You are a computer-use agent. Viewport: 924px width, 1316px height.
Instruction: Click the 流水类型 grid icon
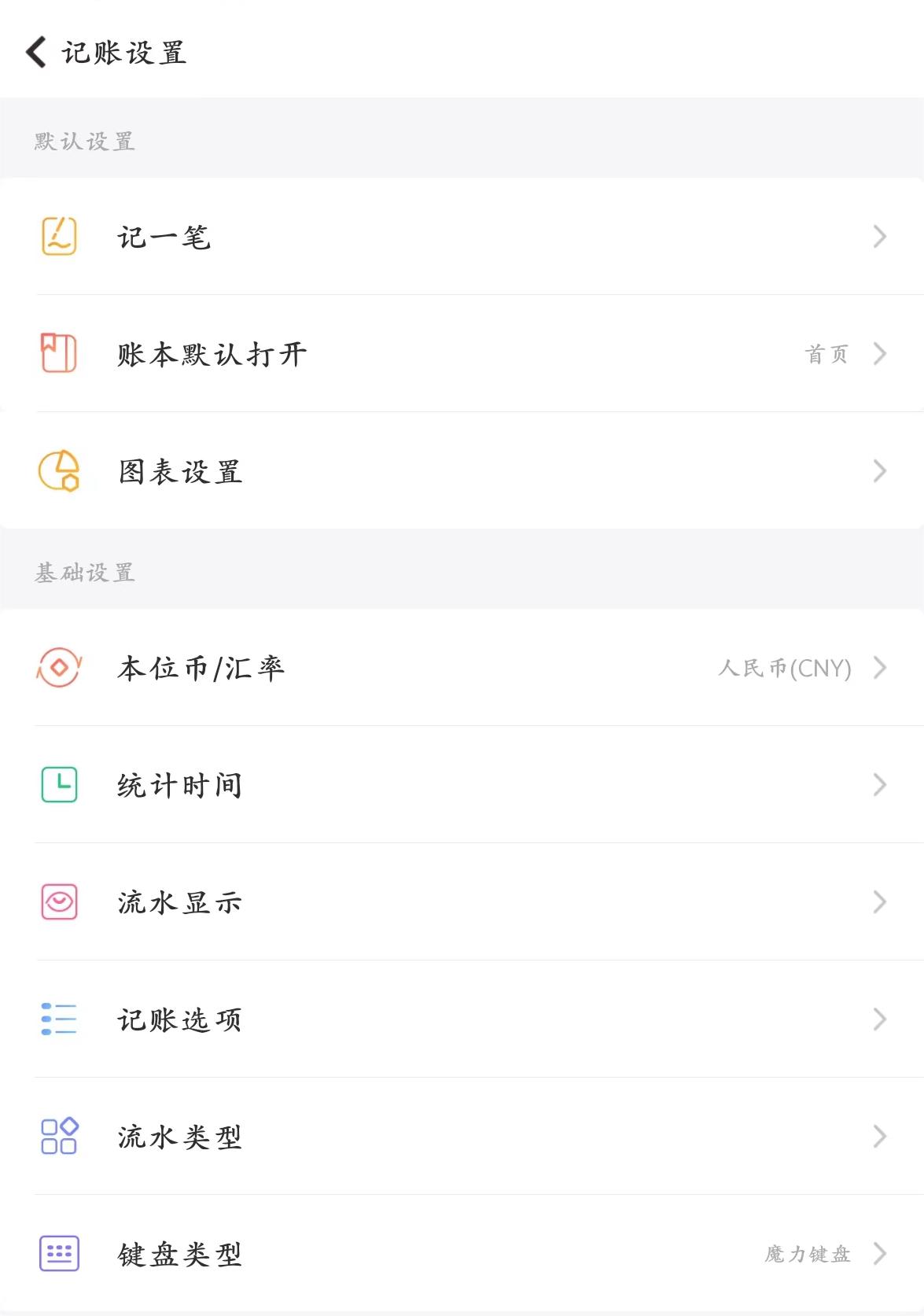coord(57,1137)
